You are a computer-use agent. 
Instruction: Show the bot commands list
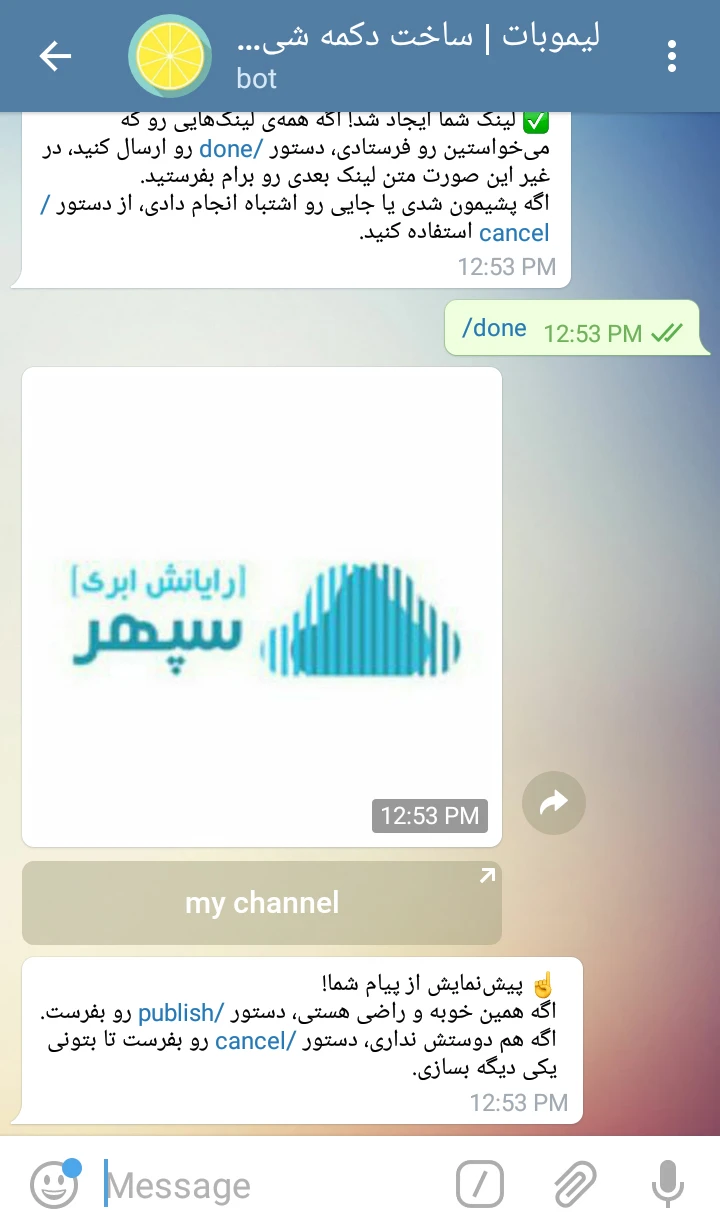pyautogui.click(x=480, y=1185)
